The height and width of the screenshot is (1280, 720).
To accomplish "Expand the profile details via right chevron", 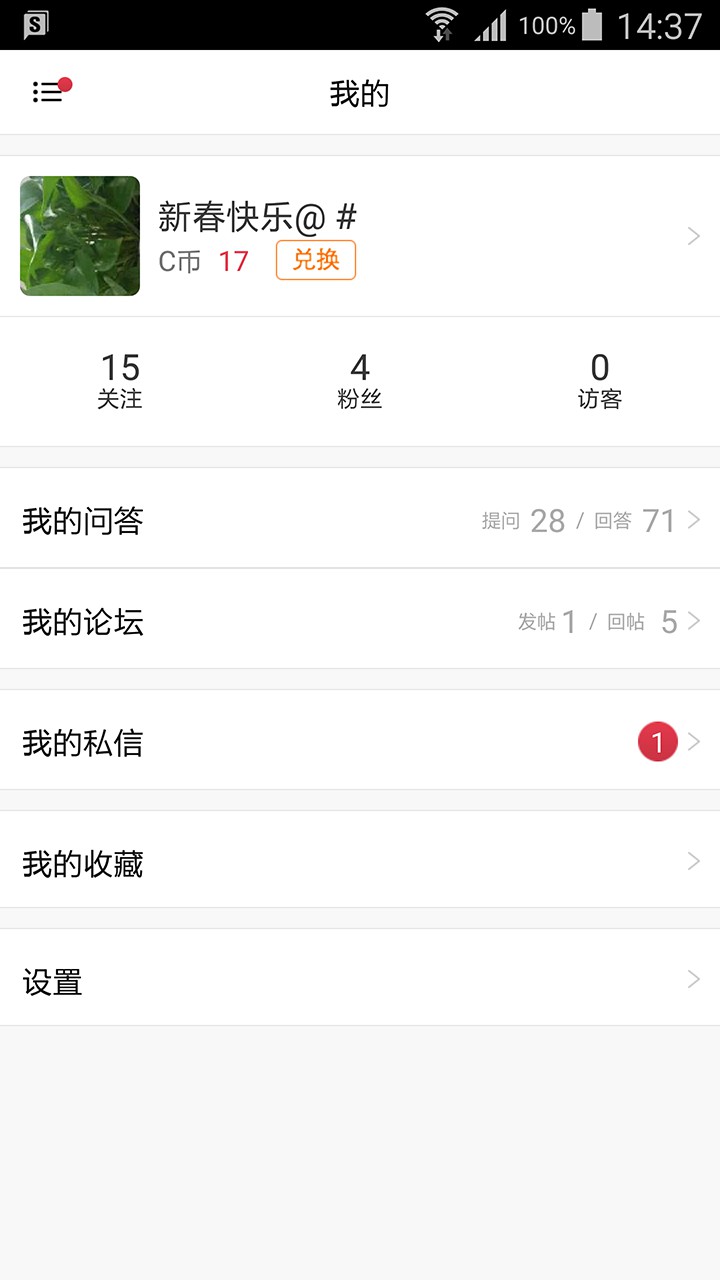I will 693,235.
